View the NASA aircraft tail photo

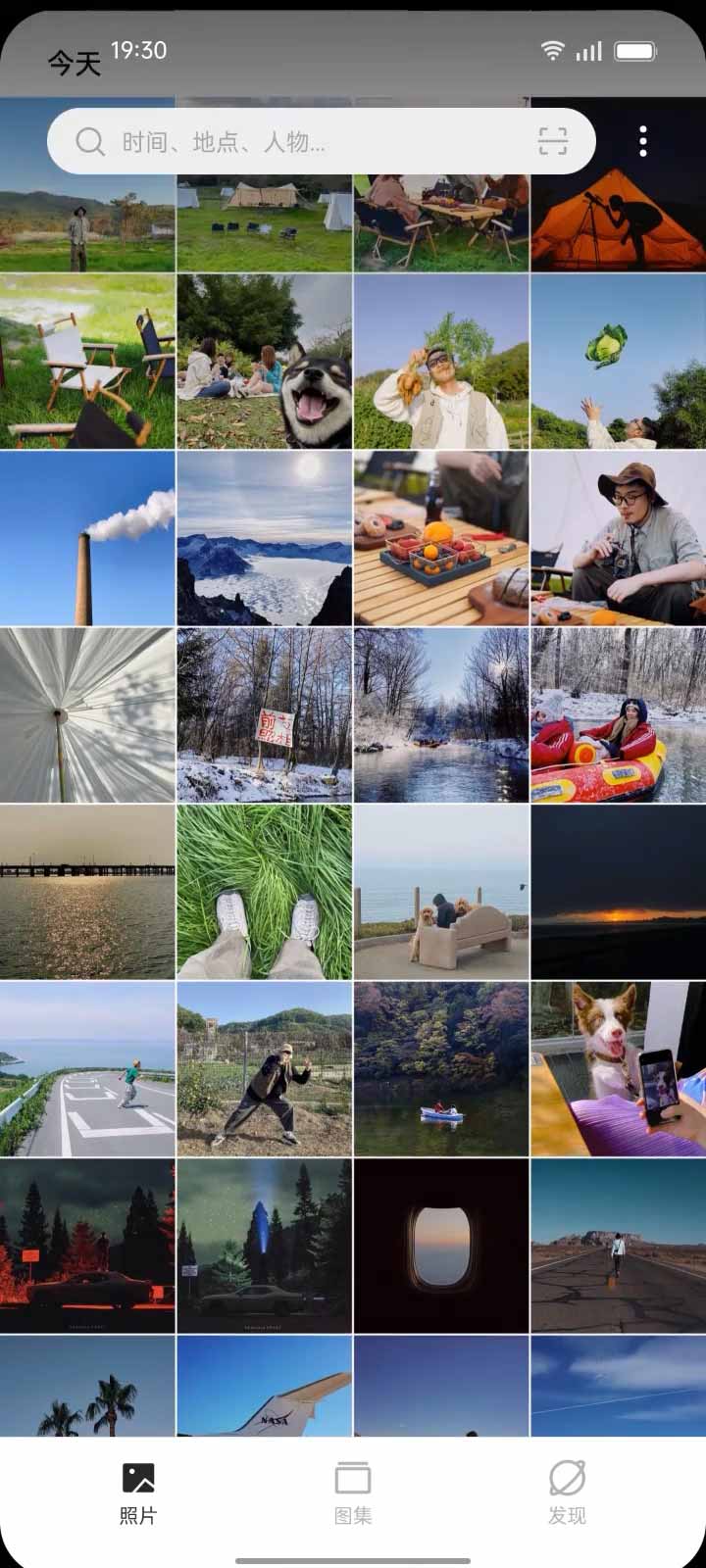point(264,1387)
